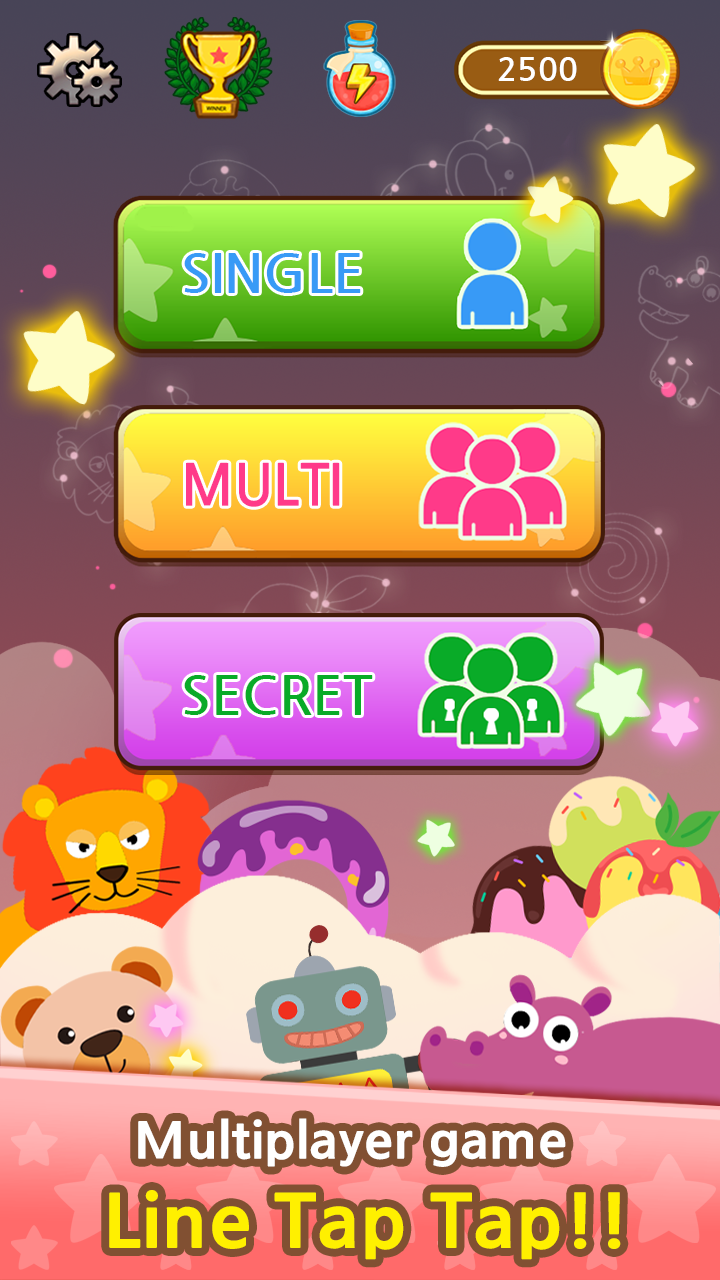720x1280 pixels.
Task: Open the settings gears icon
Action: coord(79,70)
